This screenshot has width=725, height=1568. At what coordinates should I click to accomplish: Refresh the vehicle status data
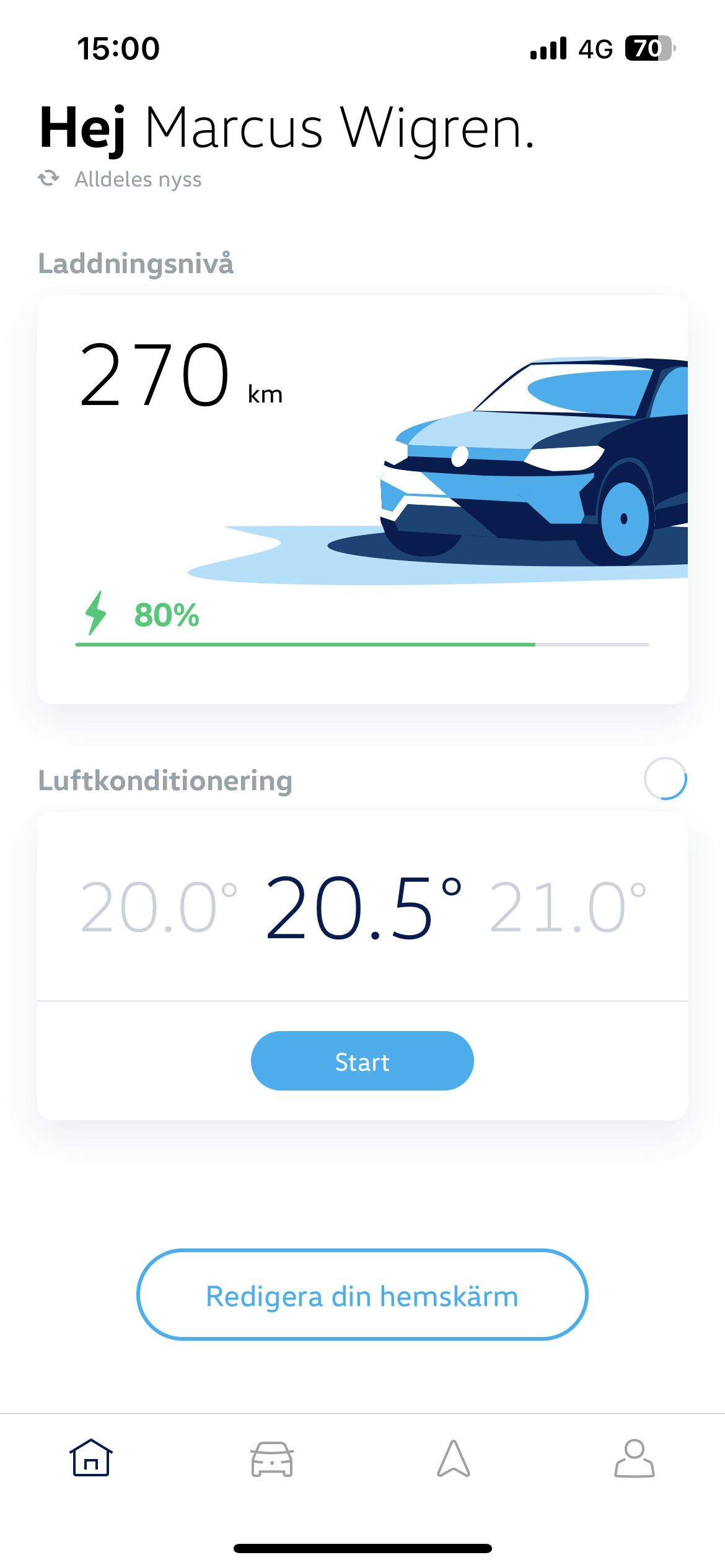coord(49,179)
